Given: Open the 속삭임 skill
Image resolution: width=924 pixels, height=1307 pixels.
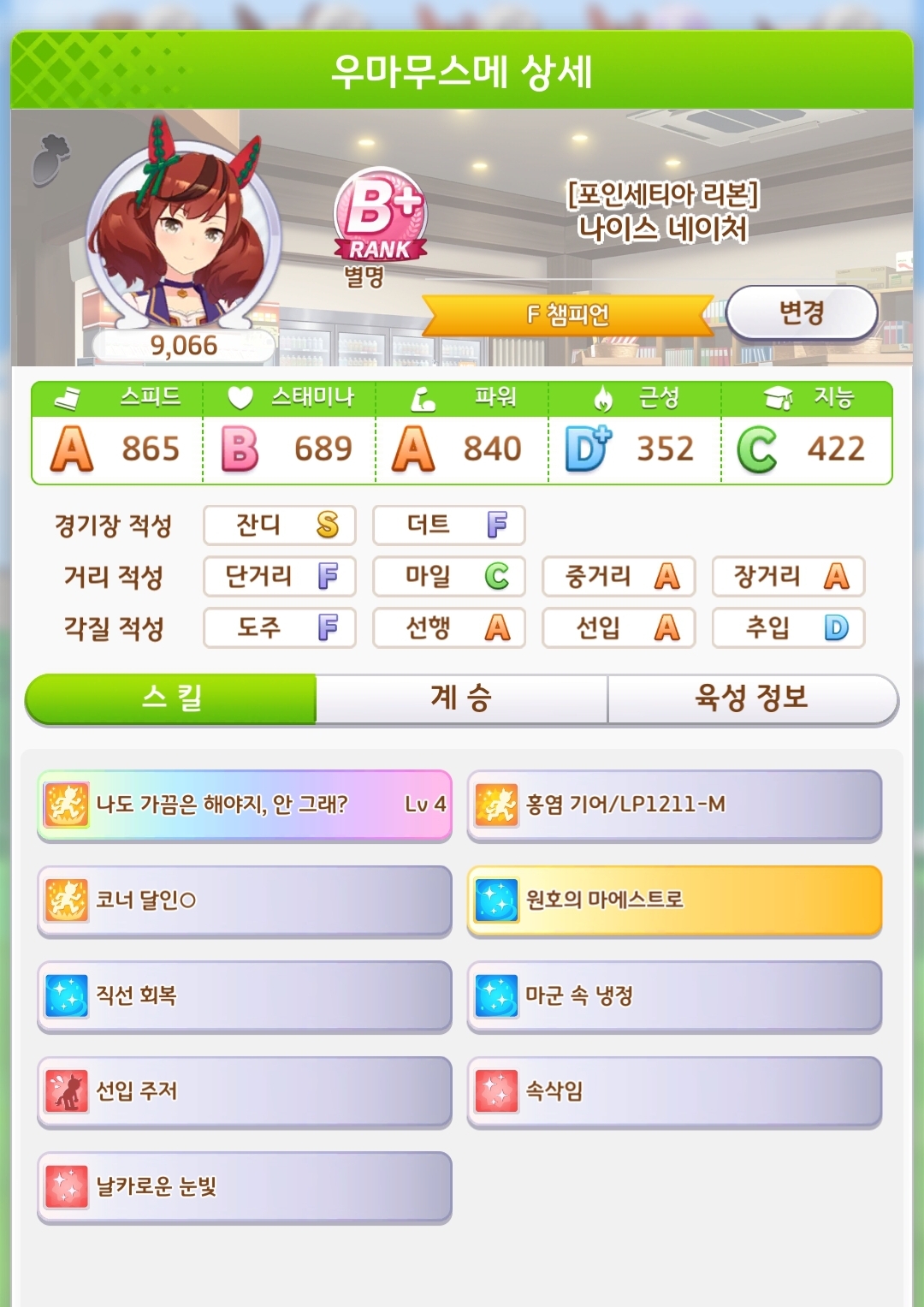Looking at the screenshot, I should pyautogui.click(x=674, y=1091).
